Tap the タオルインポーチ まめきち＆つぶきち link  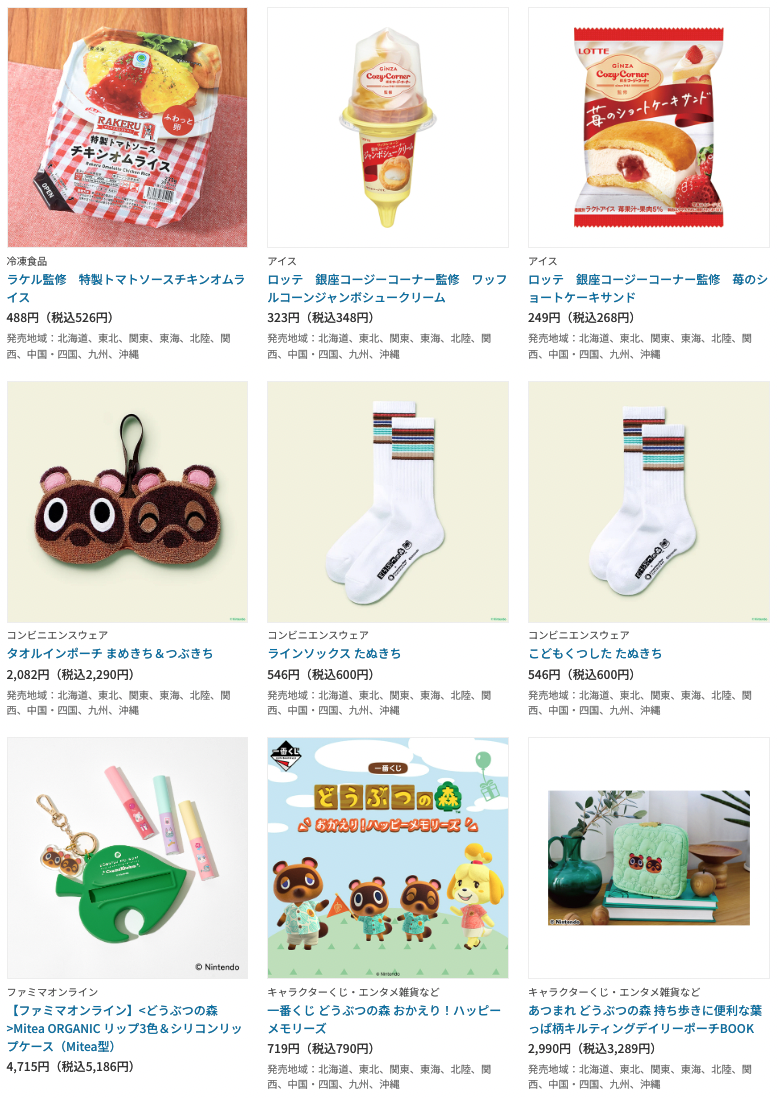point(110,653)
